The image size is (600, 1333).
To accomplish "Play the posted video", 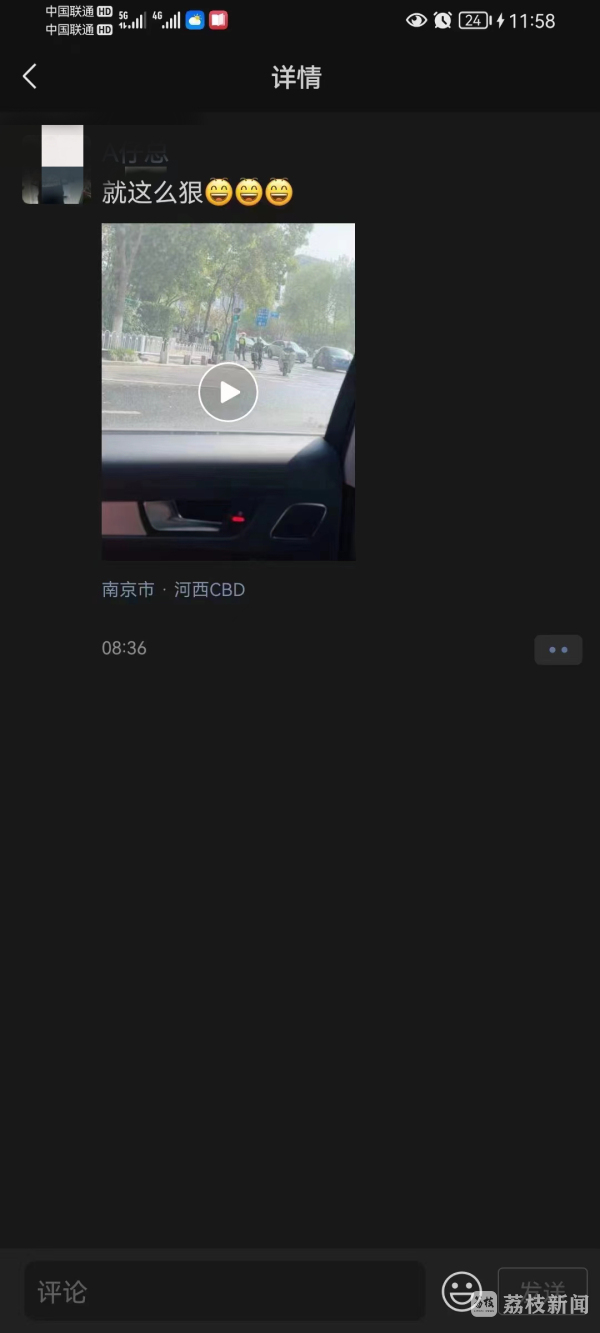I will pyautogui.click(x=228, y=392).
